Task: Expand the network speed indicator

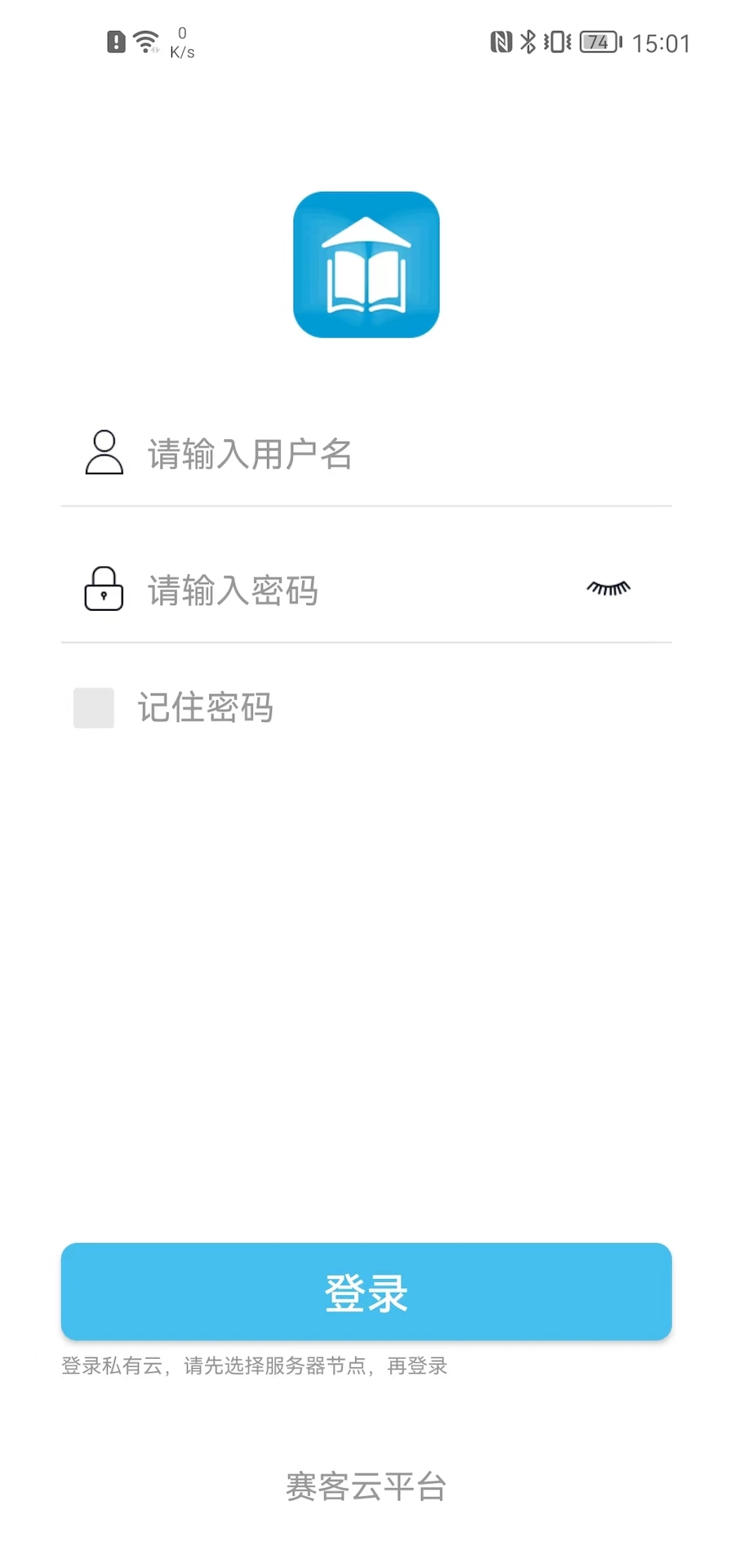Action: pos(181,41)
